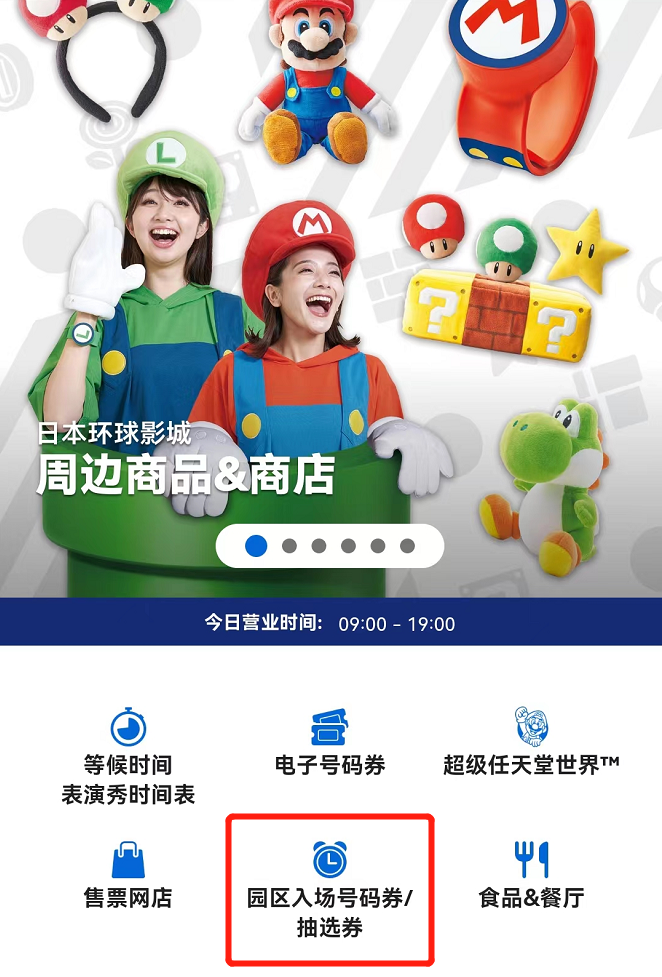Tap the banner page indicator dots
The image size is (662, 977).
tap(330, 546)
